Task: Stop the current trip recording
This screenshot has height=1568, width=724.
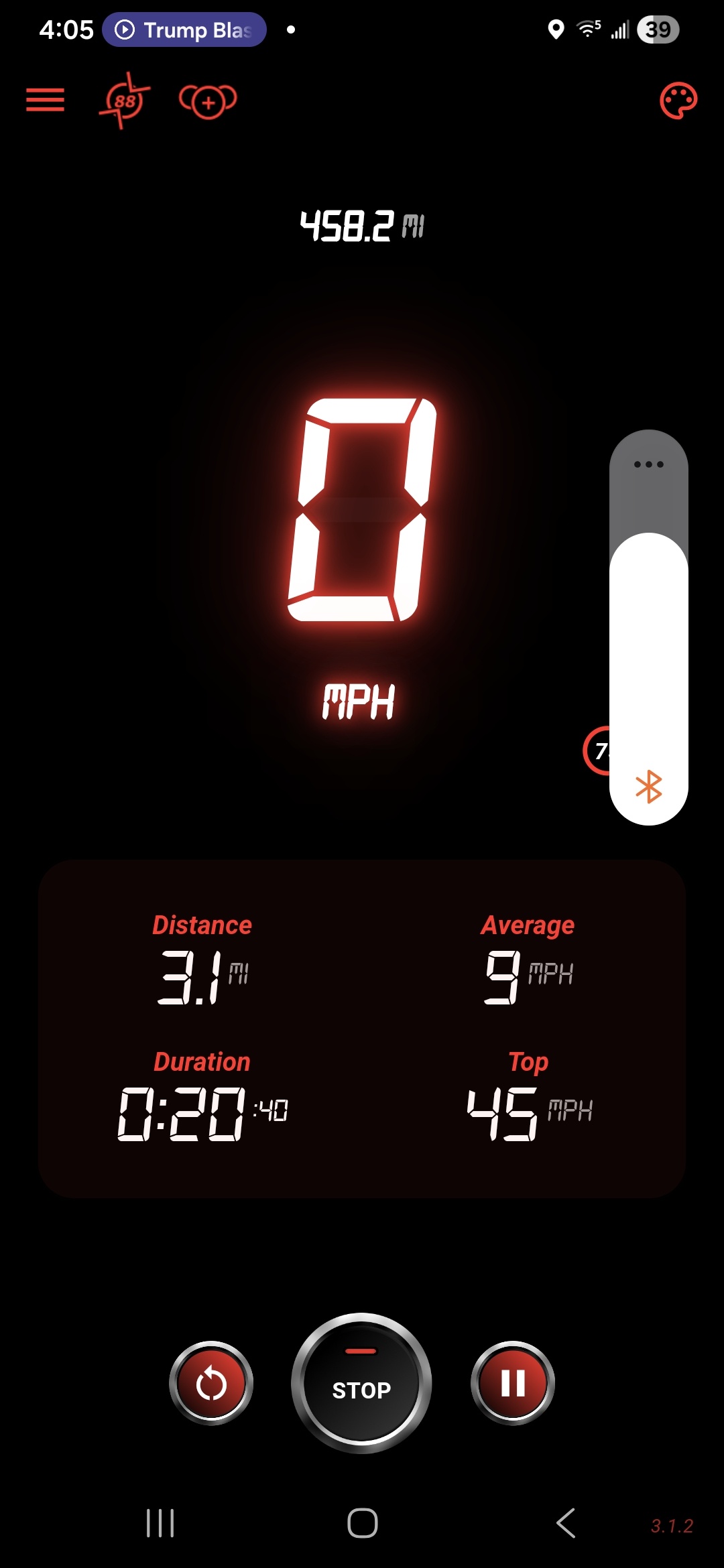Action: point(361,1383)
